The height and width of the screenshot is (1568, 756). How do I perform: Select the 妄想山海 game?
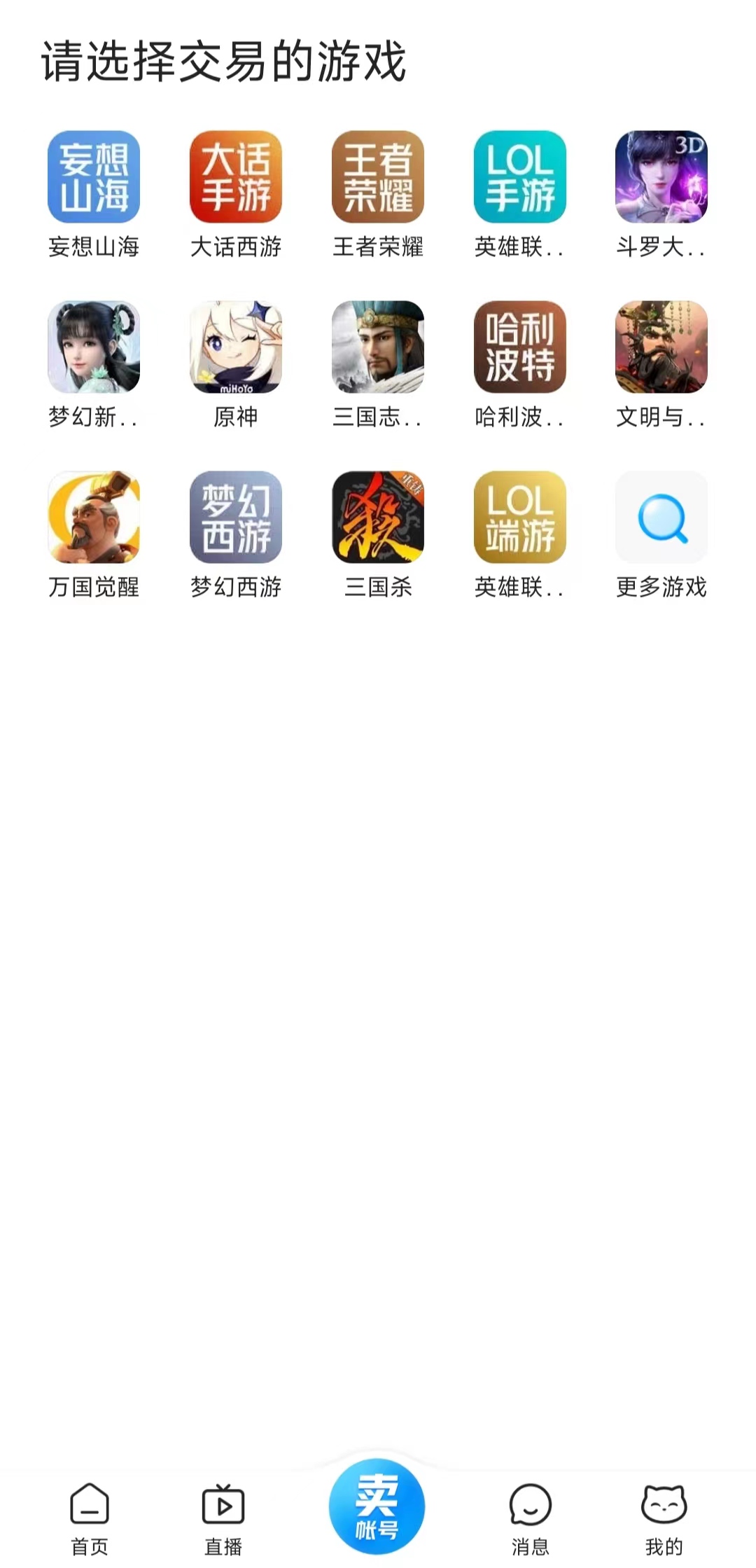94,177
